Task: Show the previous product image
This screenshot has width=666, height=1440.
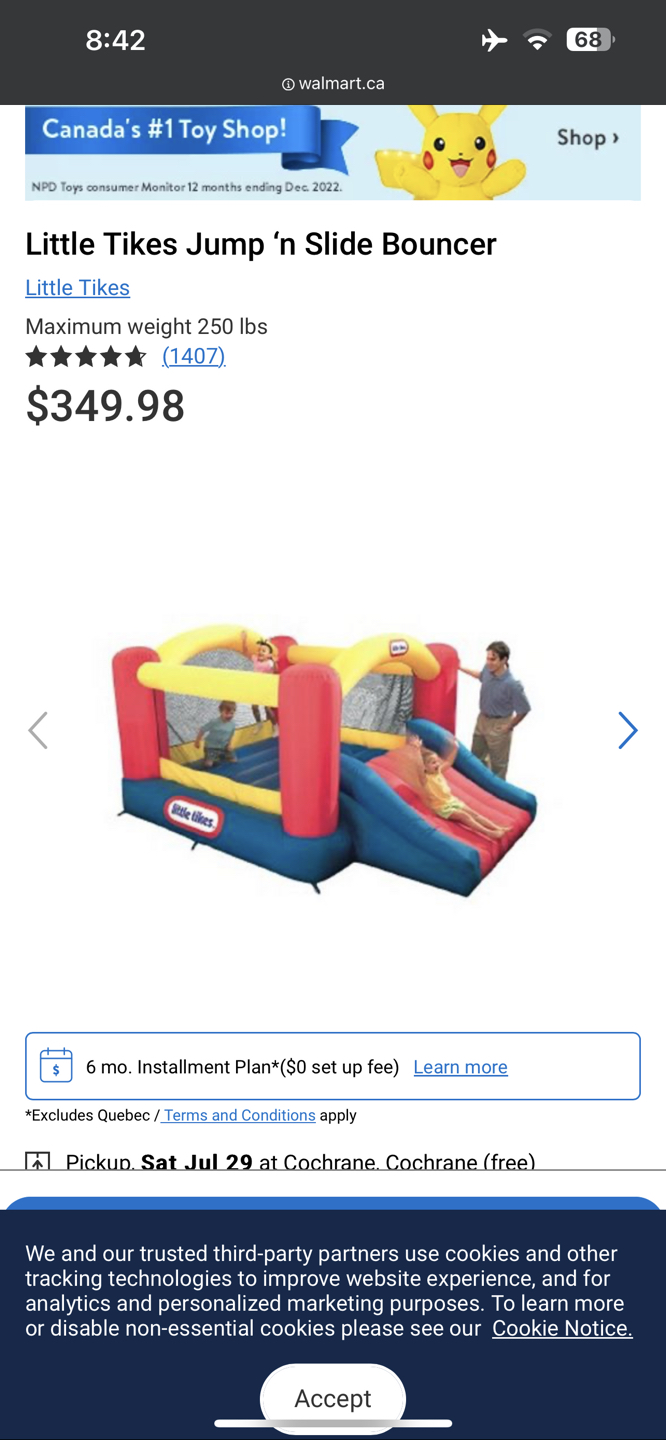Action: (38, 731)
